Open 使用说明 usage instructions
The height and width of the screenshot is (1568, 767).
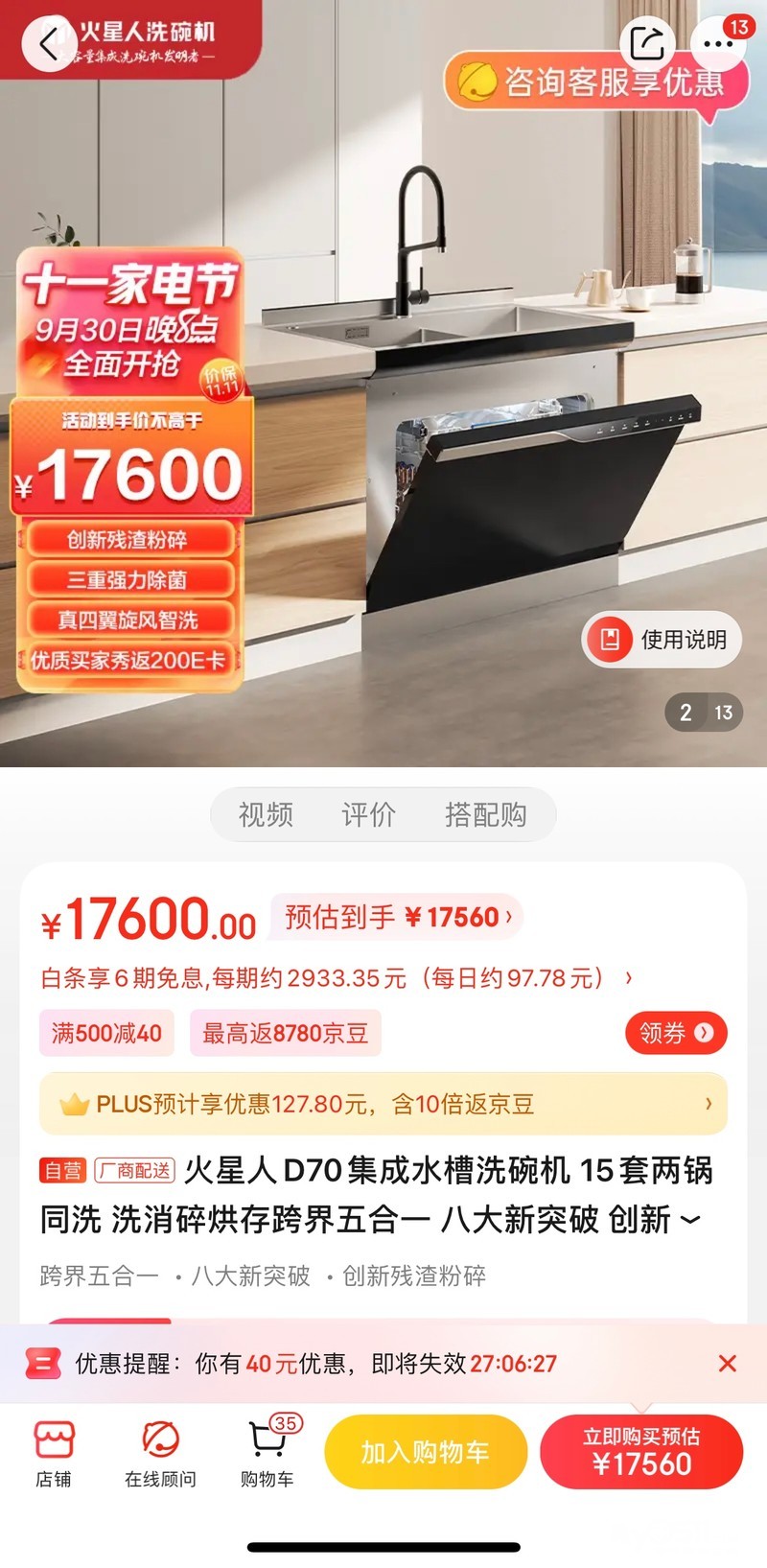click(x=662, y=639)
